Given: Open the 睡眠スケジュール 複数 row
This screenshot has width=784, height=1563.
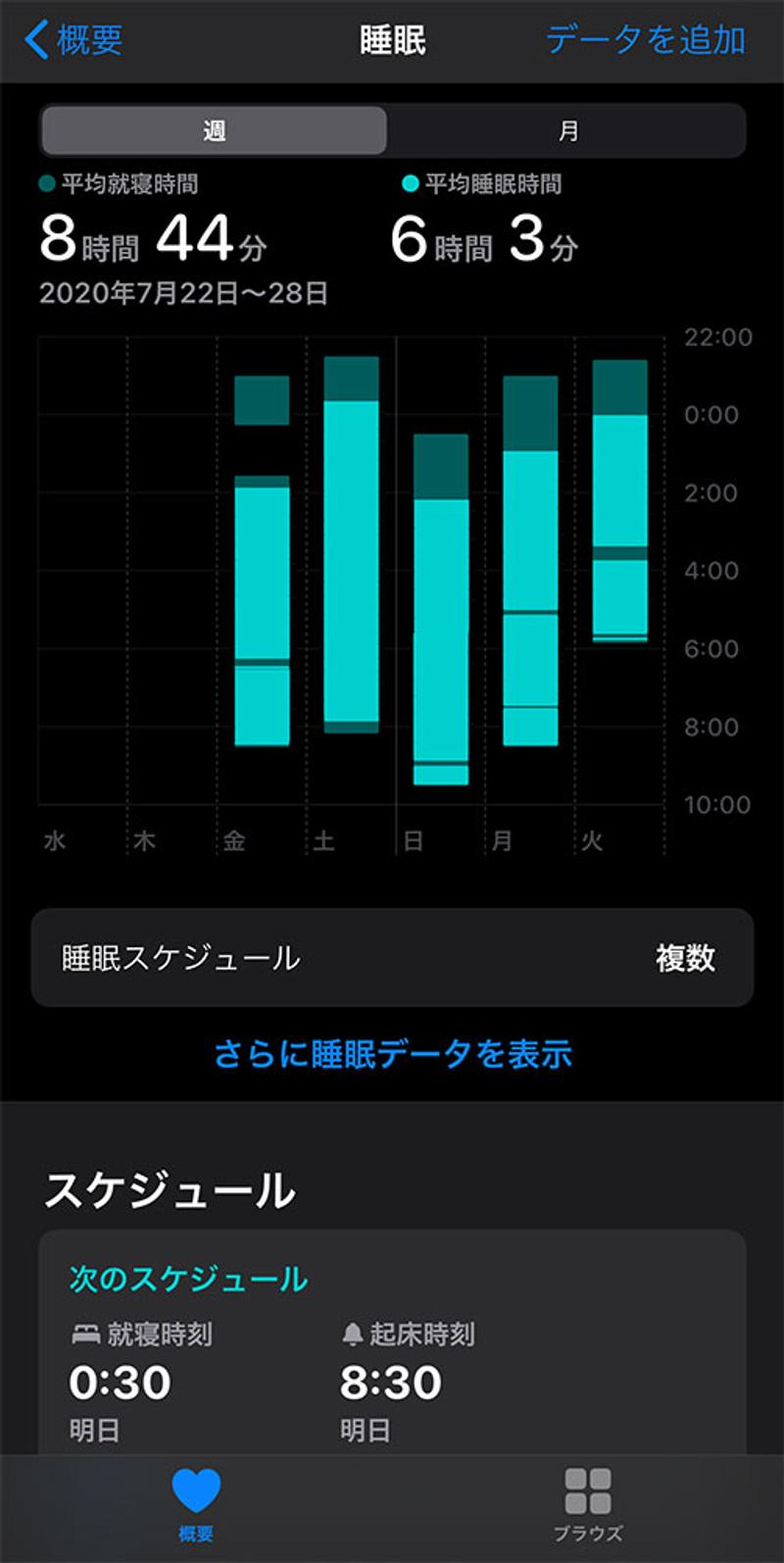Looking at the screenshot, I should pyautogui.click(x=392, y=959).
